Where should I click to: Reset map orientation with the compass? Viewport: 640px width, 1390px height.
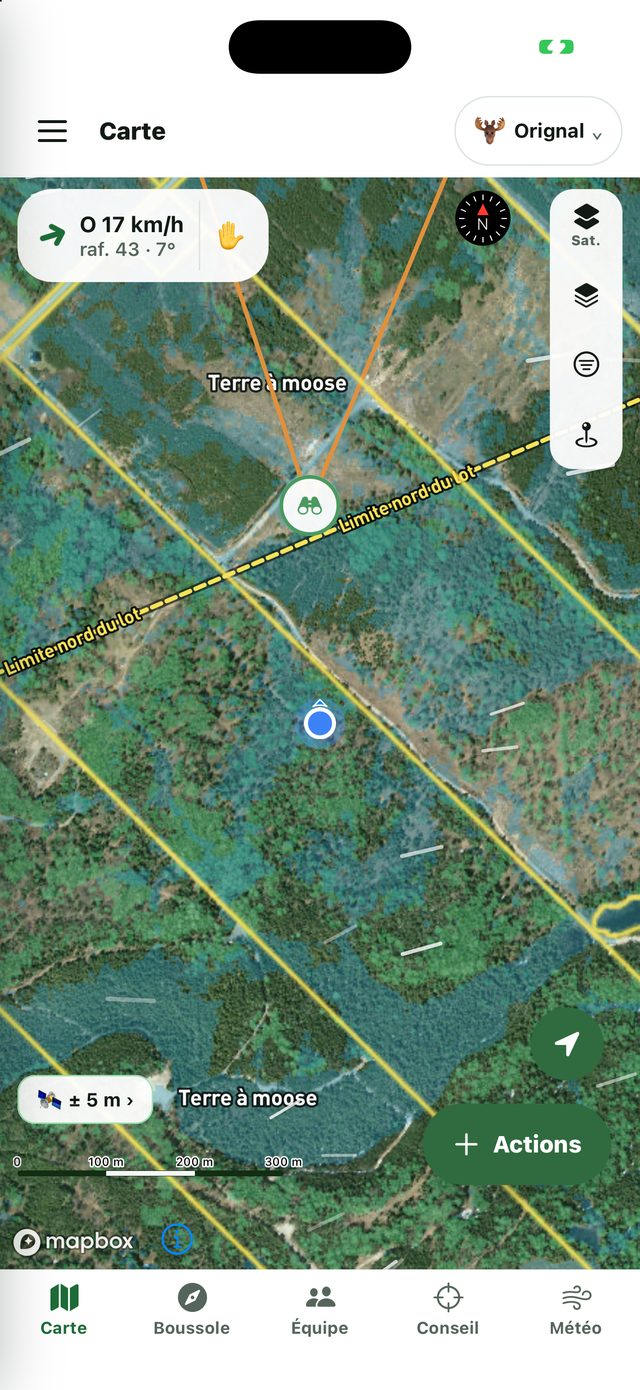tap(482, 217)
